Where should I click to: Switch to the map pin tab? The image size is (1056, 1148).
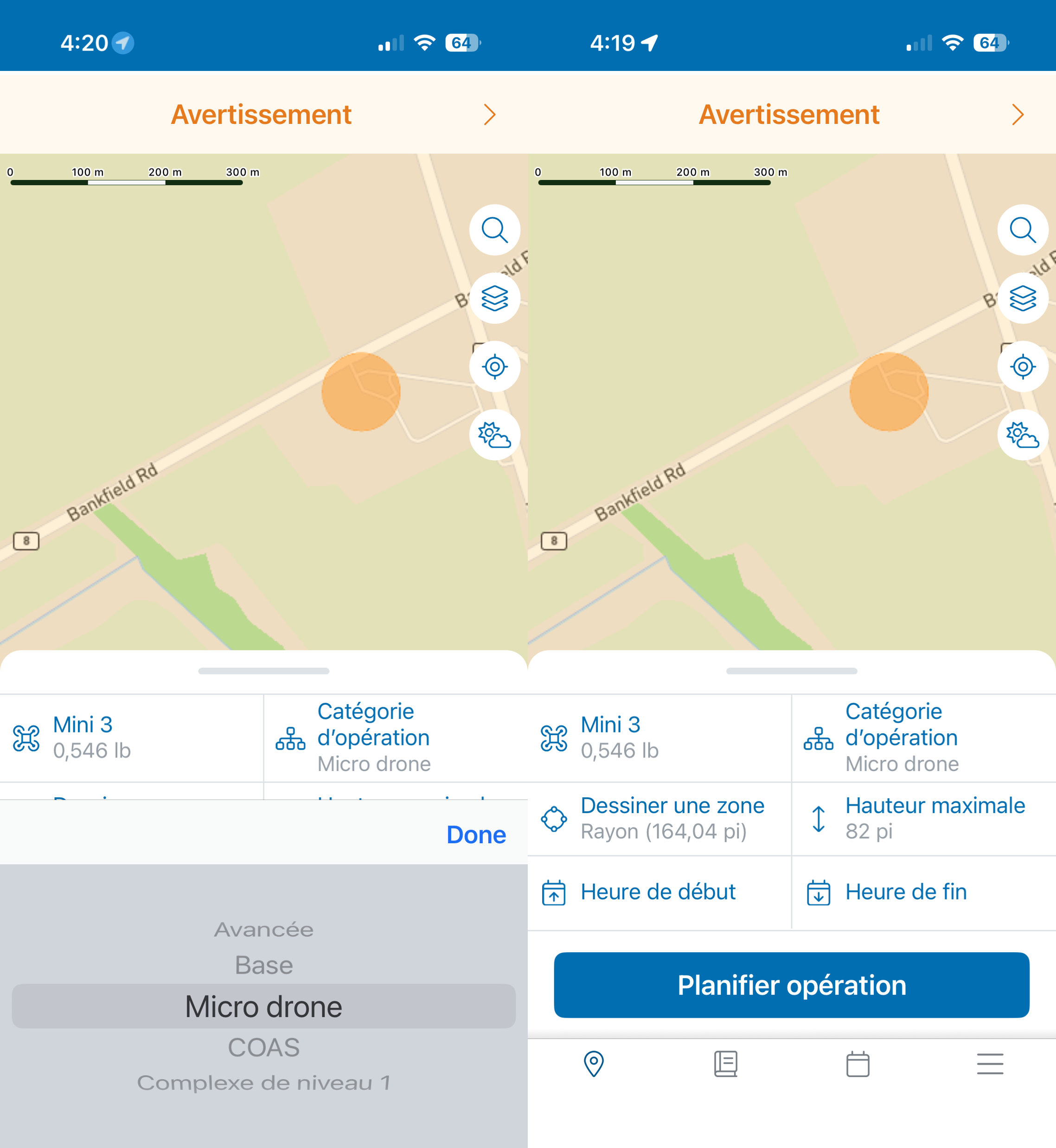point(594,1064)
